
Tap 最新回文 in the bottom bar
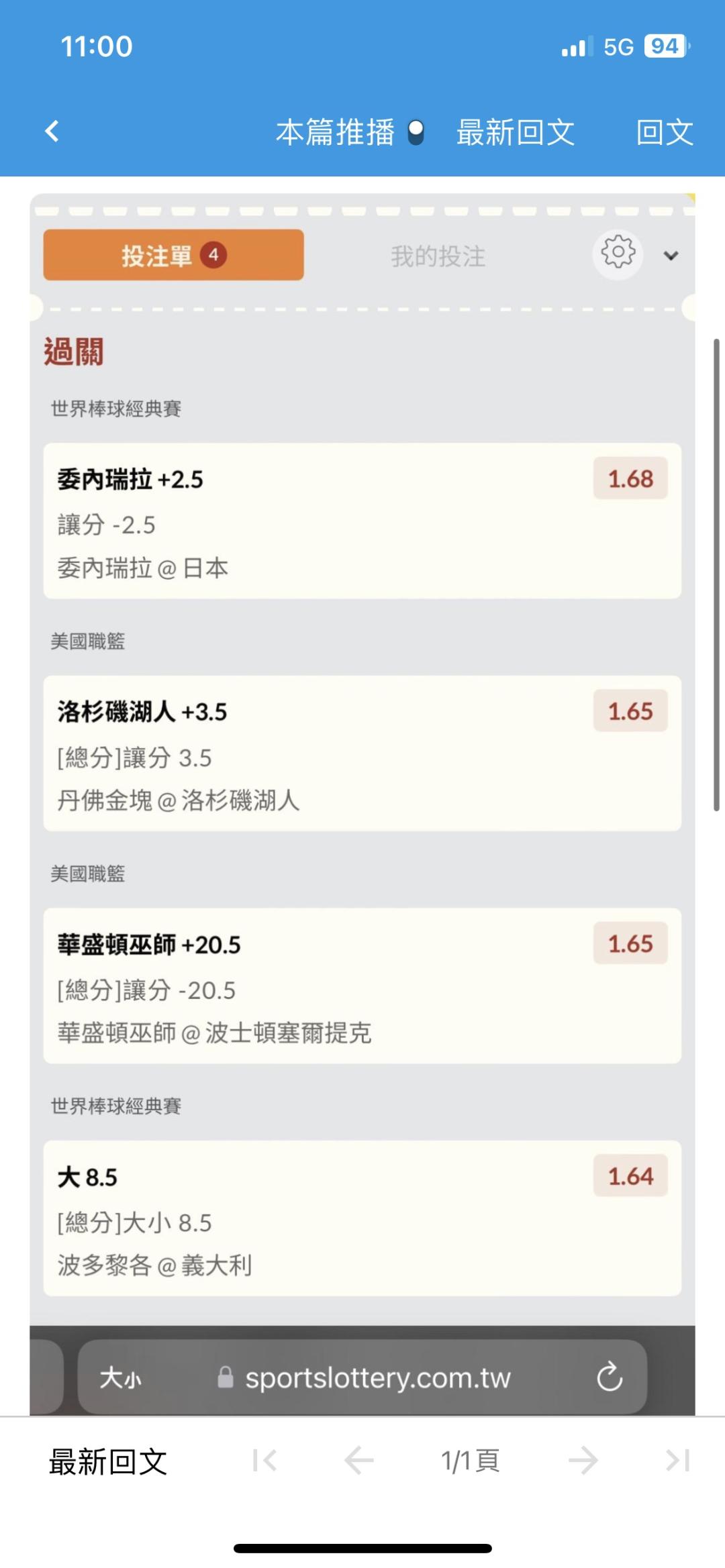click(x=108, y=1461)
